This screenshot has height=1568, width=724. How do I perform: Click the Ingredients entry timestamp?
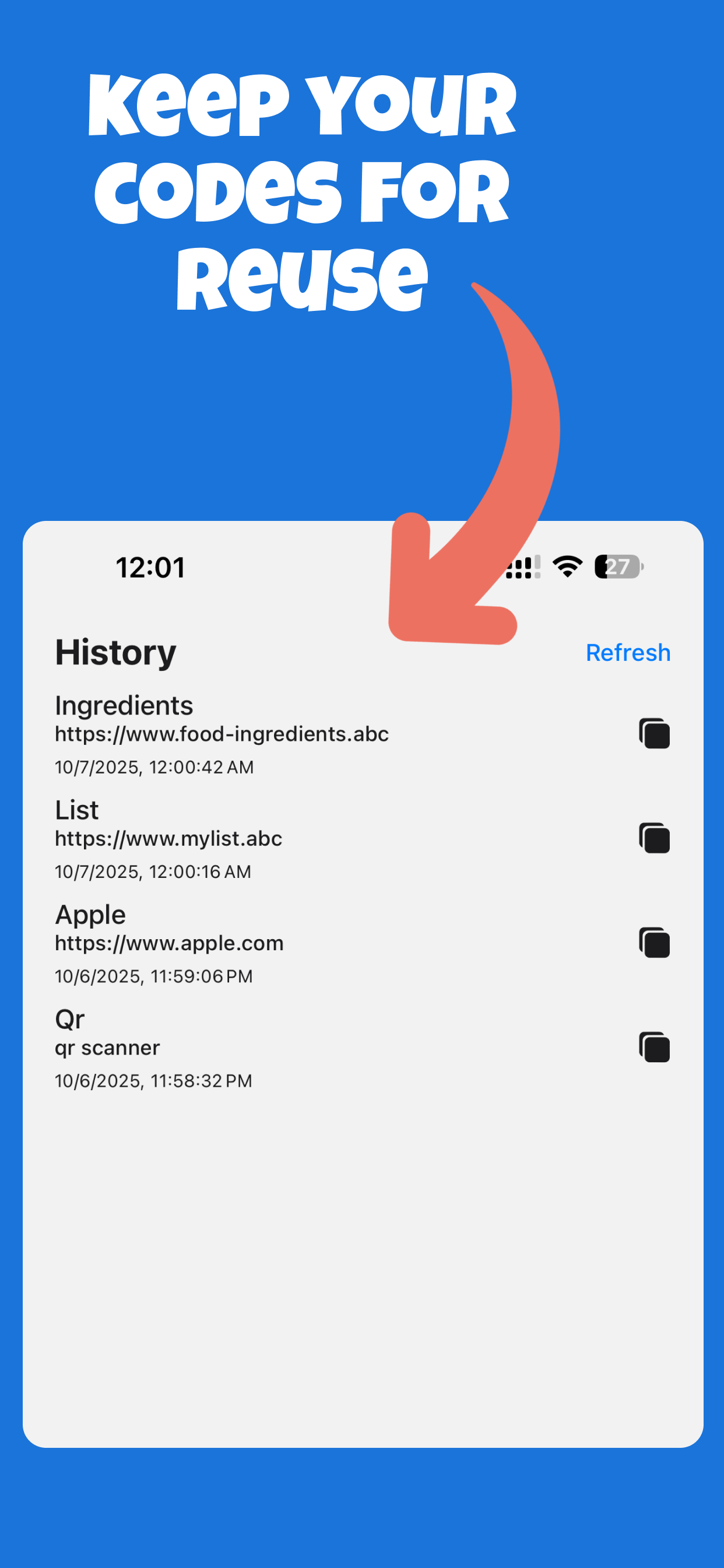[154, 768]
